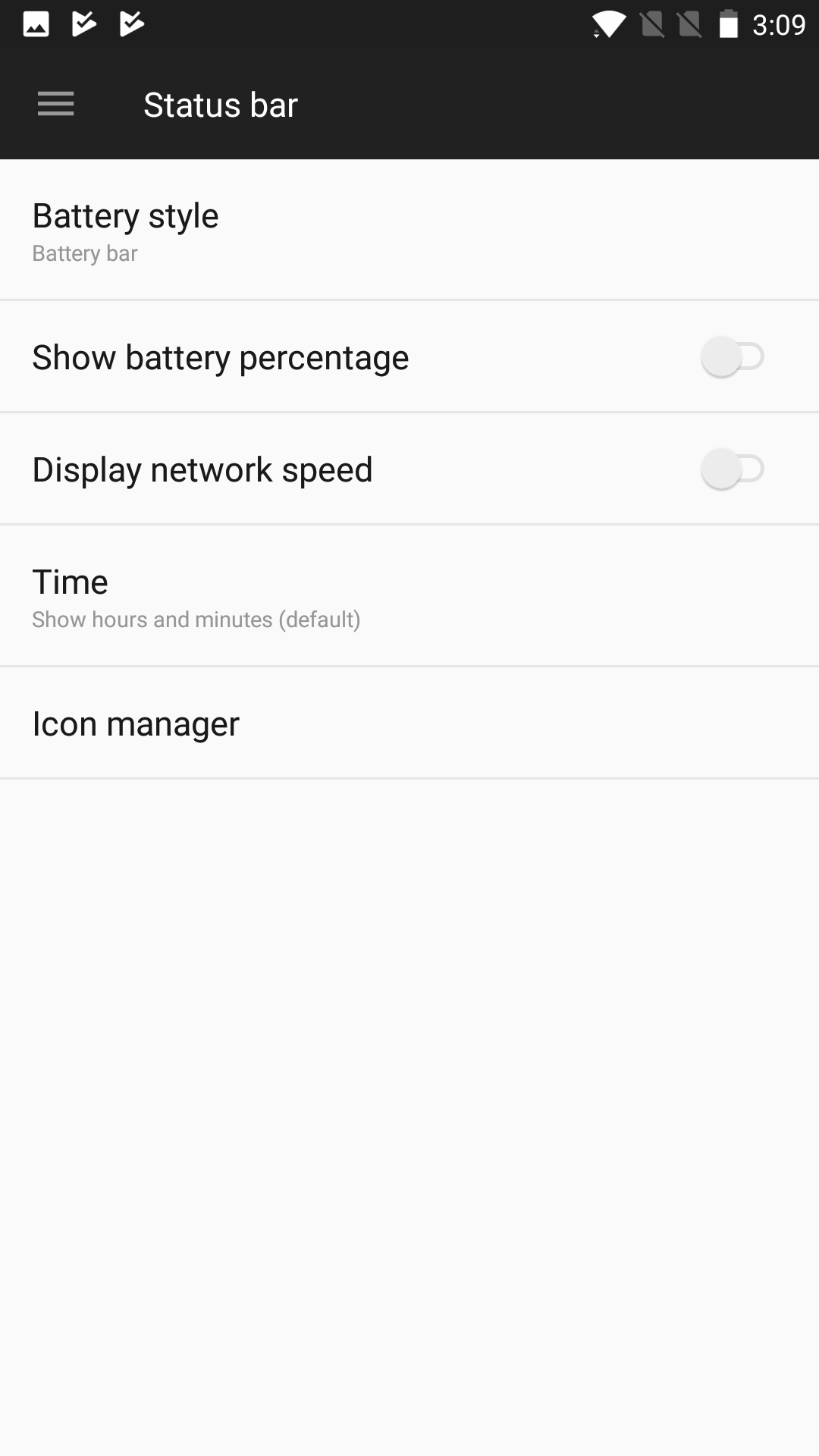Toggle the switch next to Show battery percentage
The height and width of the screenshot is (1456, 819).
click(733, 356)
